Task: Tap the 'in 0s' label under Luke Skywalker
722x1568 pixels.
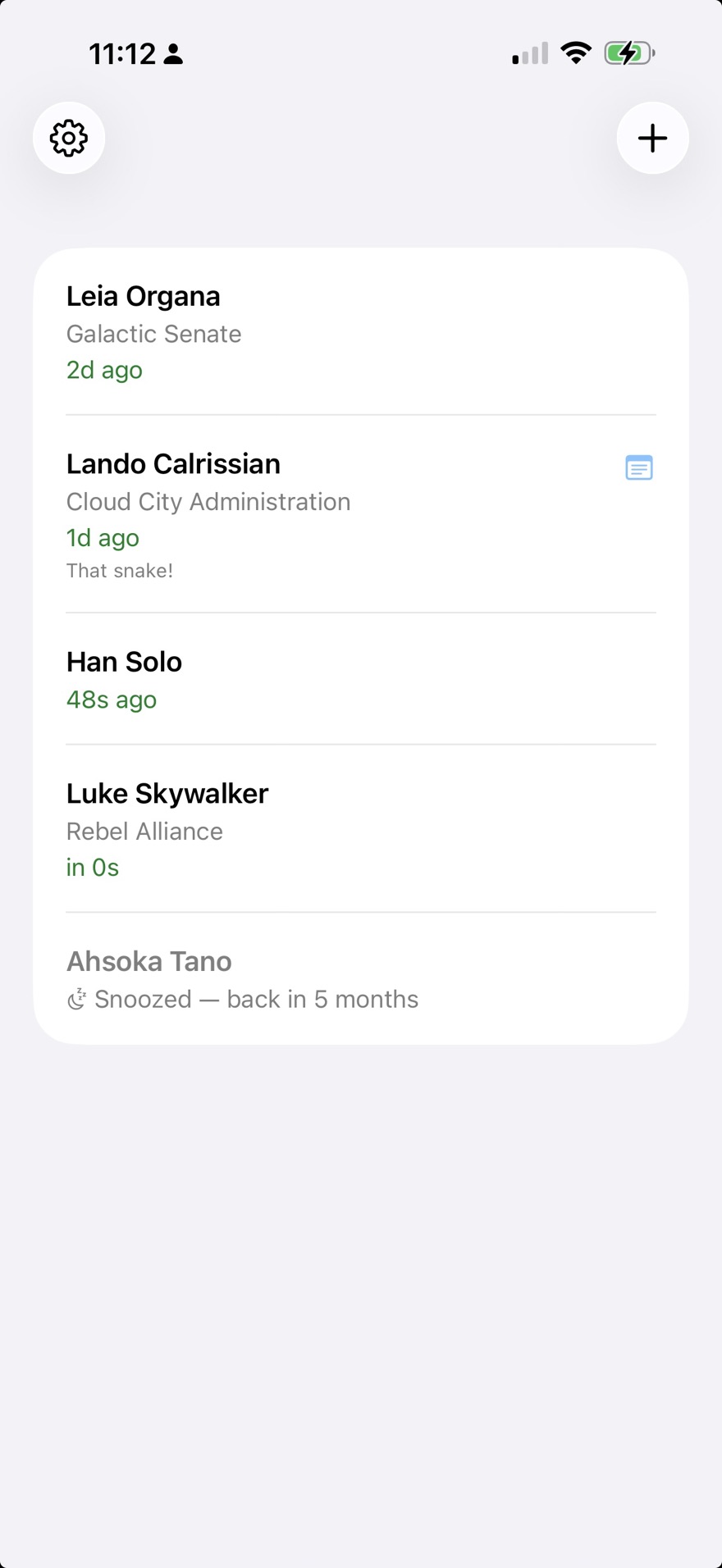Action: [x=92, y=867]
